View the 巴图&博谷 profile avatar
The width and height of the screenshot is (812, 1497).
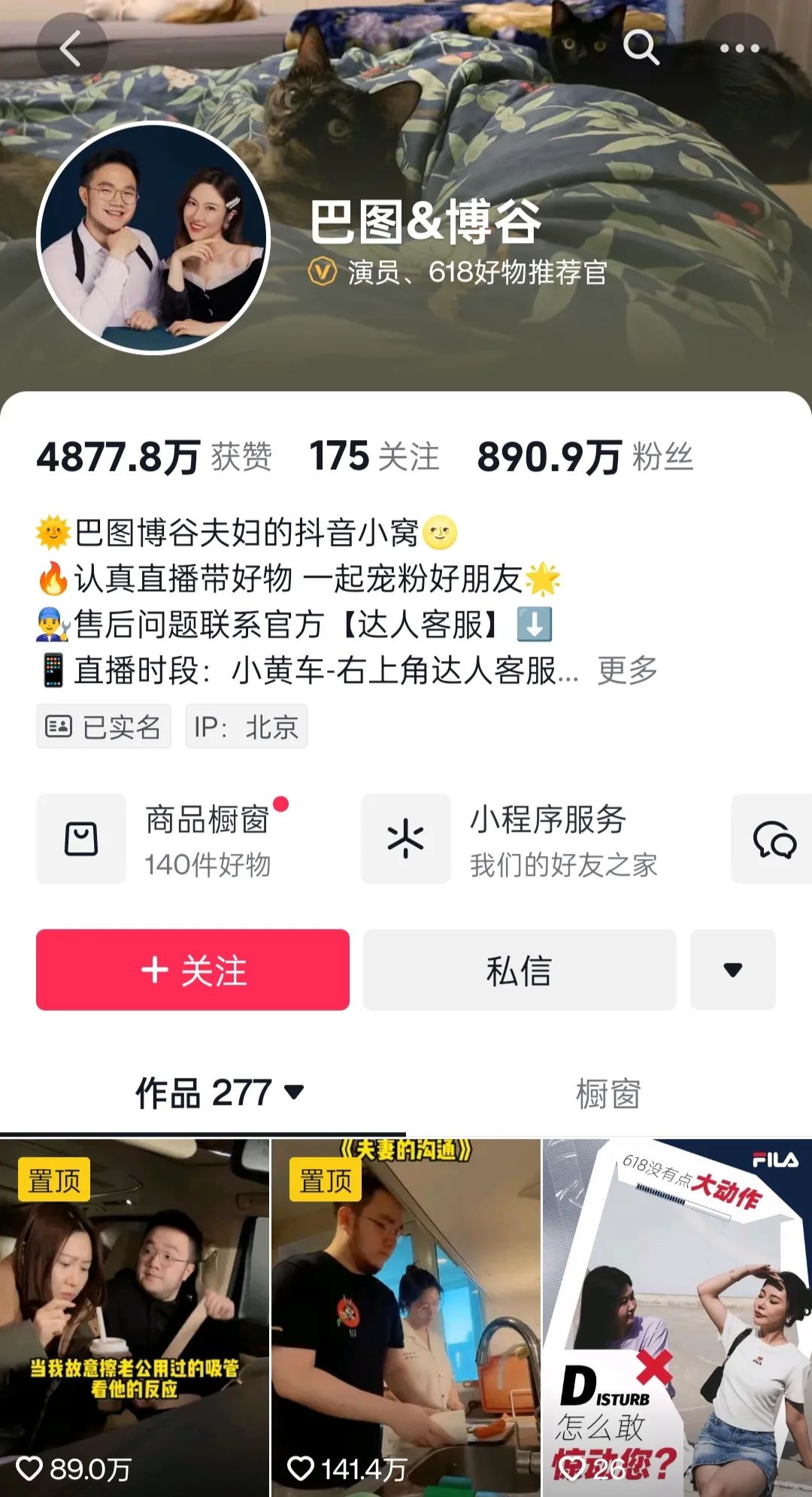[x=153, y=238]
